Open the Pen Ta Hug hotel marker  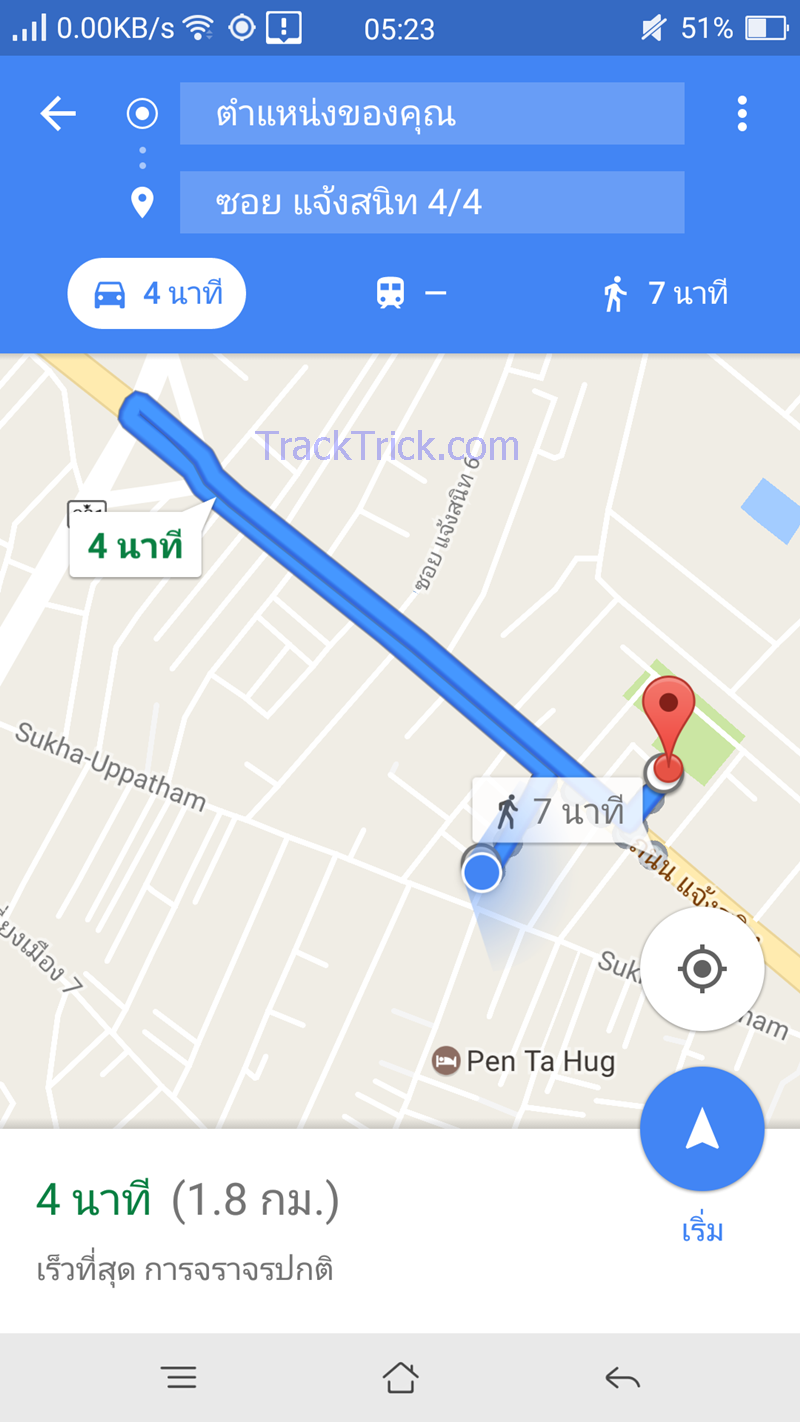[523, 1061]
